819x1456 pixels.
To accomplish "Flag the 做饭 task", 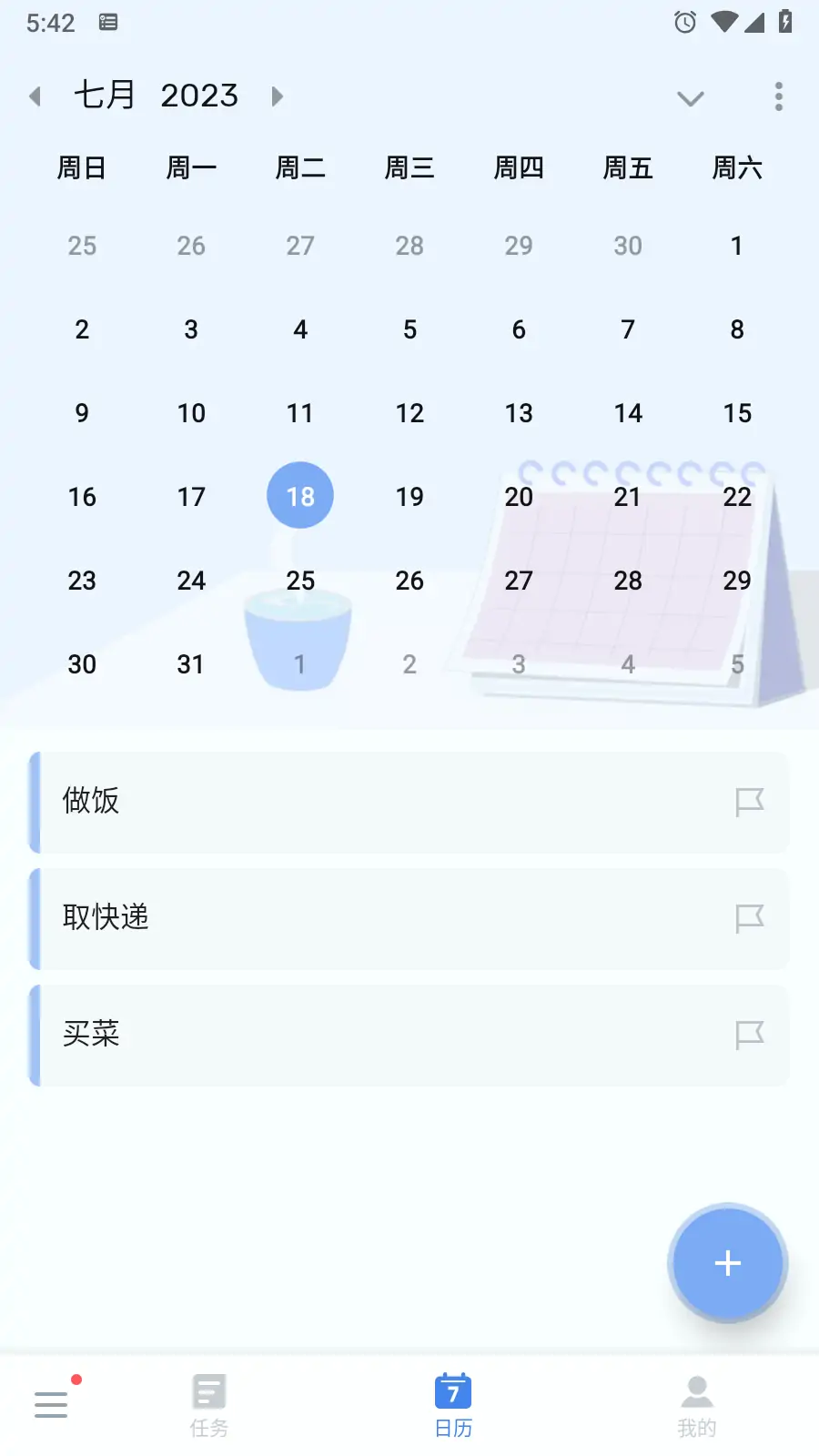I will point(749,803).
